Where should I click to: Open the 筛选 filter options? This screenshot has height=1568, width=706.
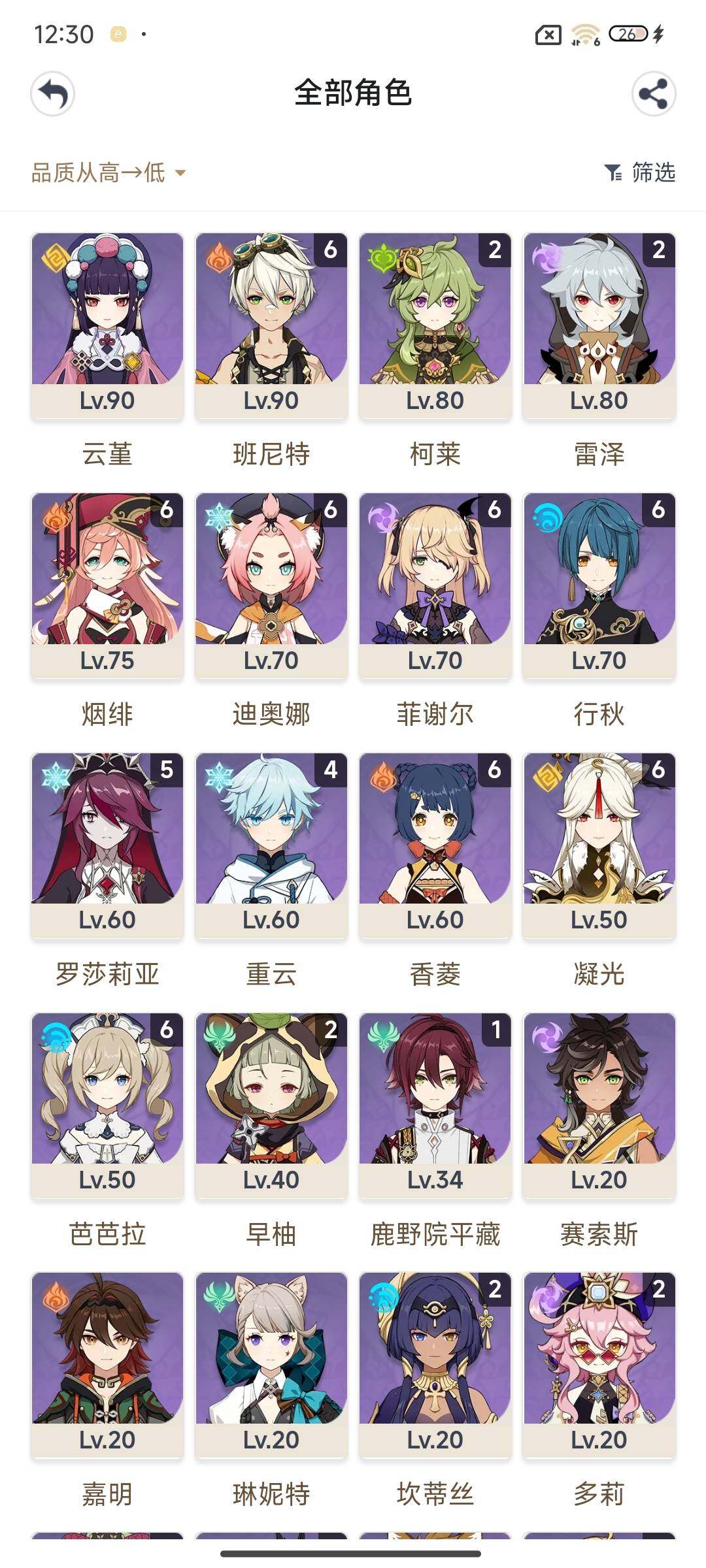(640, 172)
